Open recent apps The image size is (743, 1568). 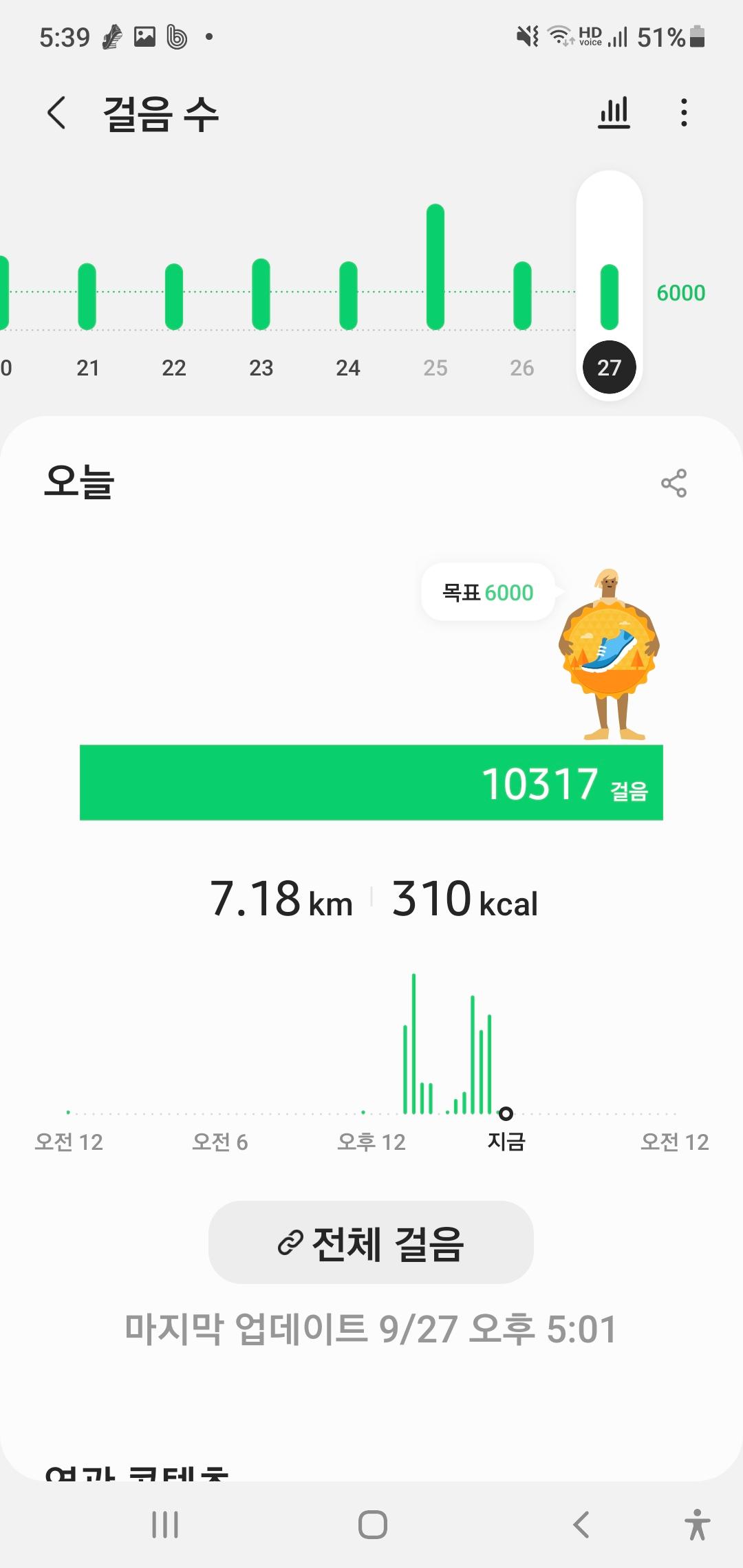click(165, 1524)
